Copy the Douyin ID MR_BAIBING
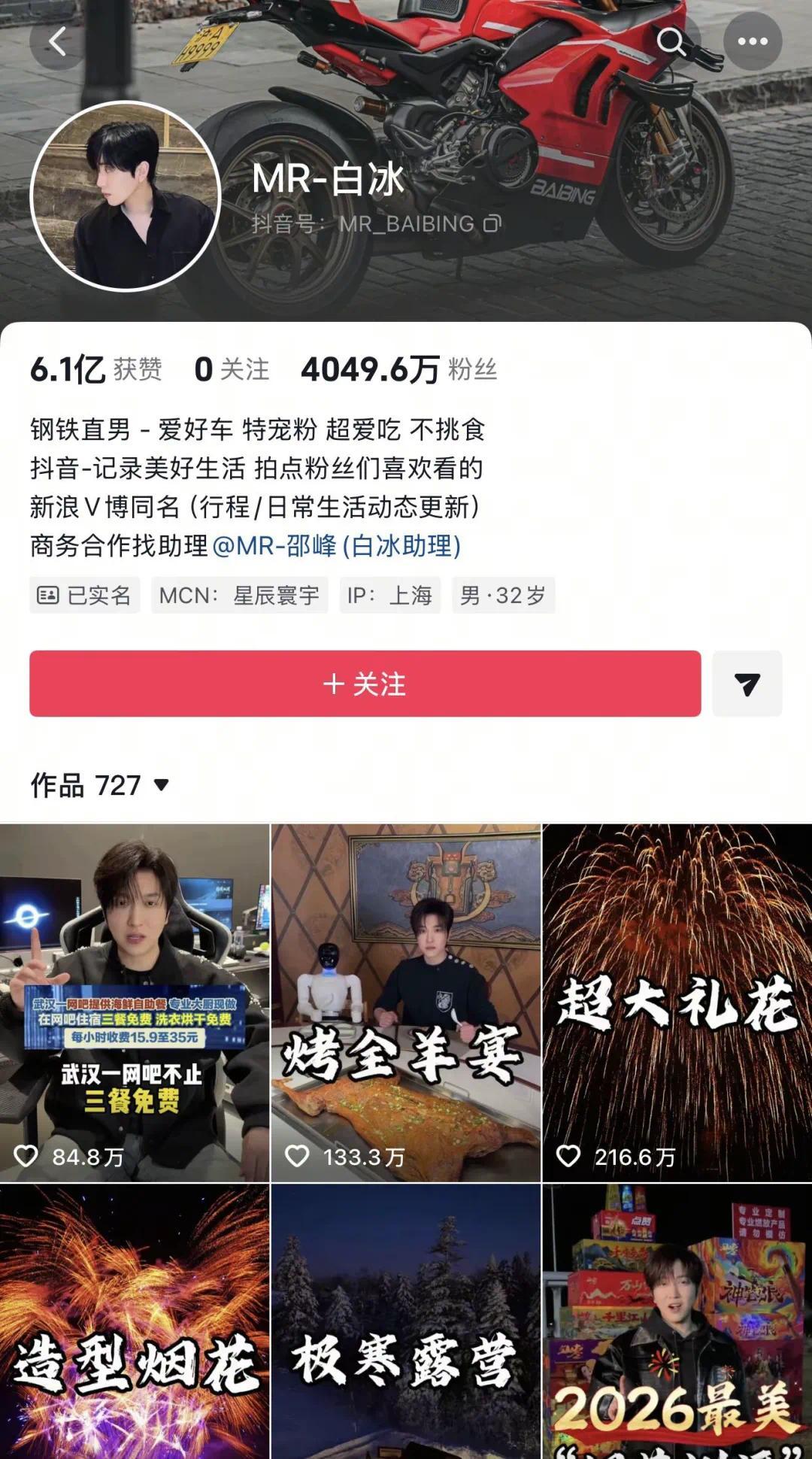Screen dimensions: 812x1459 492,223
